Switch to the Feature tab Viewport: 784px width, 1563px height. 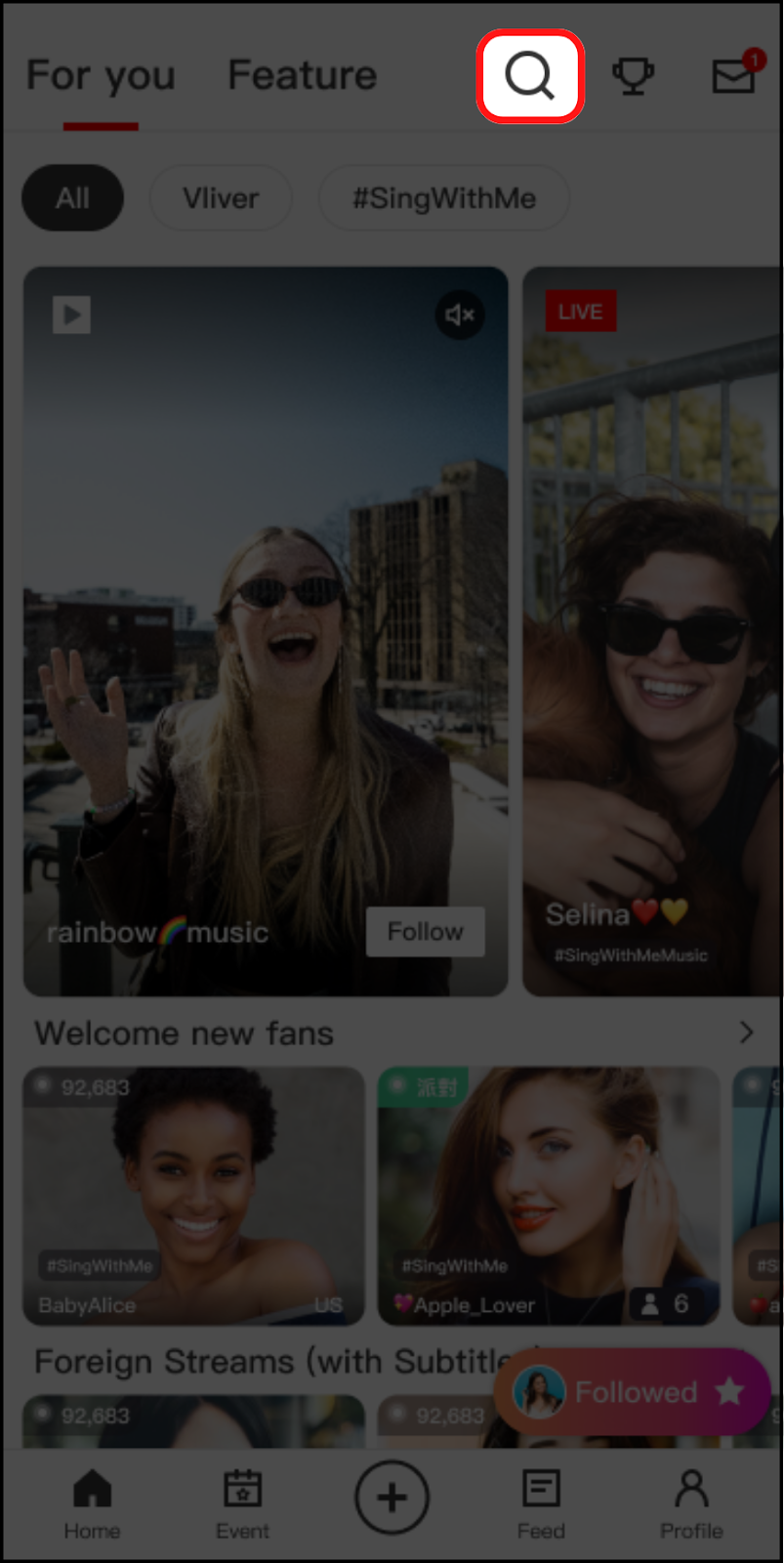click(x=302, y=75)
